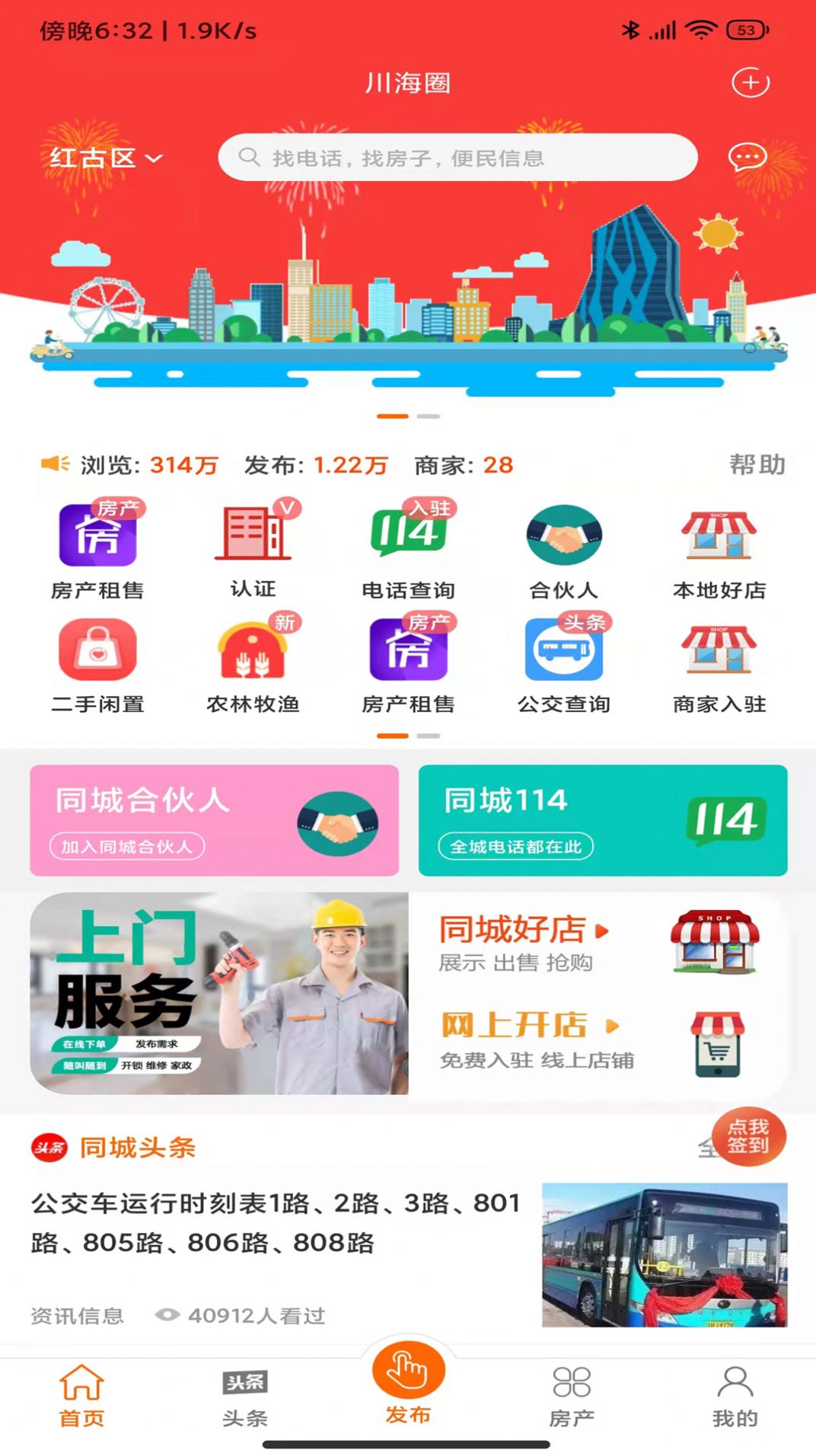Image resolution: width=816 pixels, height=1456 pixels.
Task: Open the 农林牧渔 agriculture icon
Action: click(252, 664)
